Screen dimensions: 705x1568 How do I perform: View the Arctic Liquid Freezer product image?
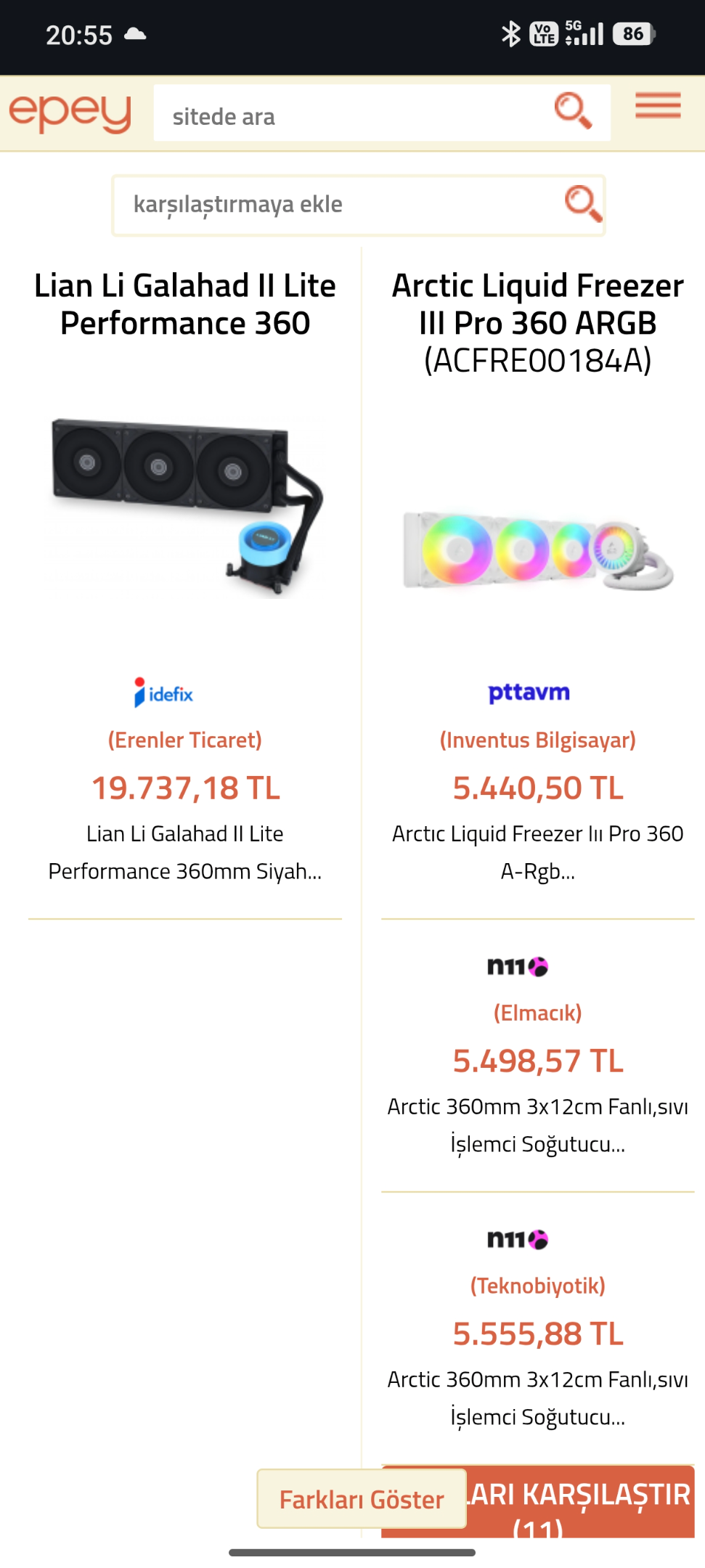(538, 550)
